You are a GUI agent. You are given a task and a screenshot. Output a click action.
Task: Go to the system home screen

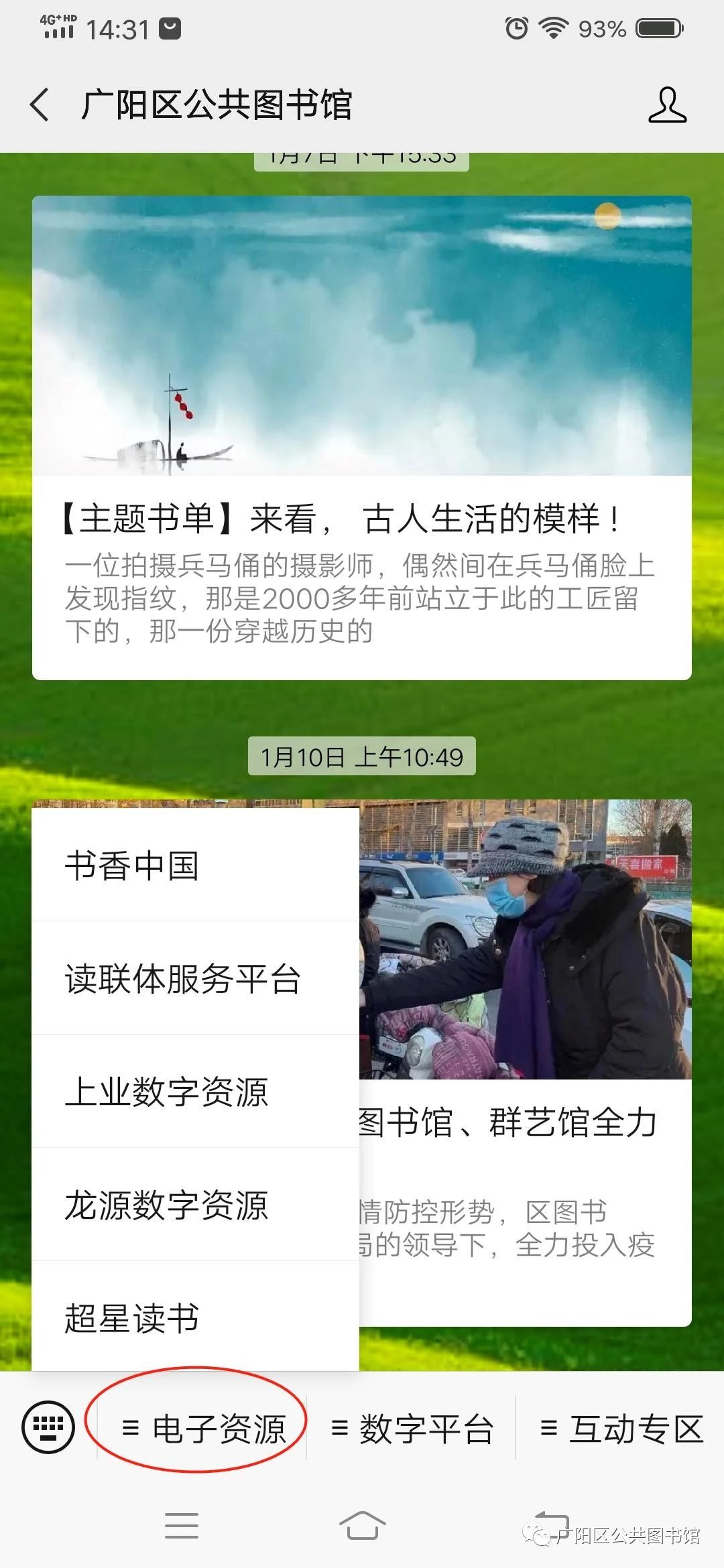362,1526
